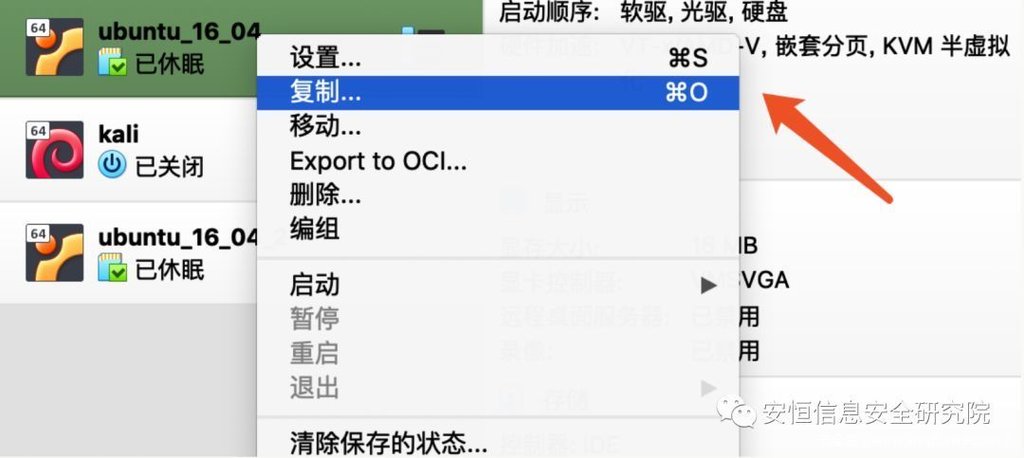Choose 复制 to clone the virtual machine
Viewport: 1024px width, 458px height.
pos(325,92)
